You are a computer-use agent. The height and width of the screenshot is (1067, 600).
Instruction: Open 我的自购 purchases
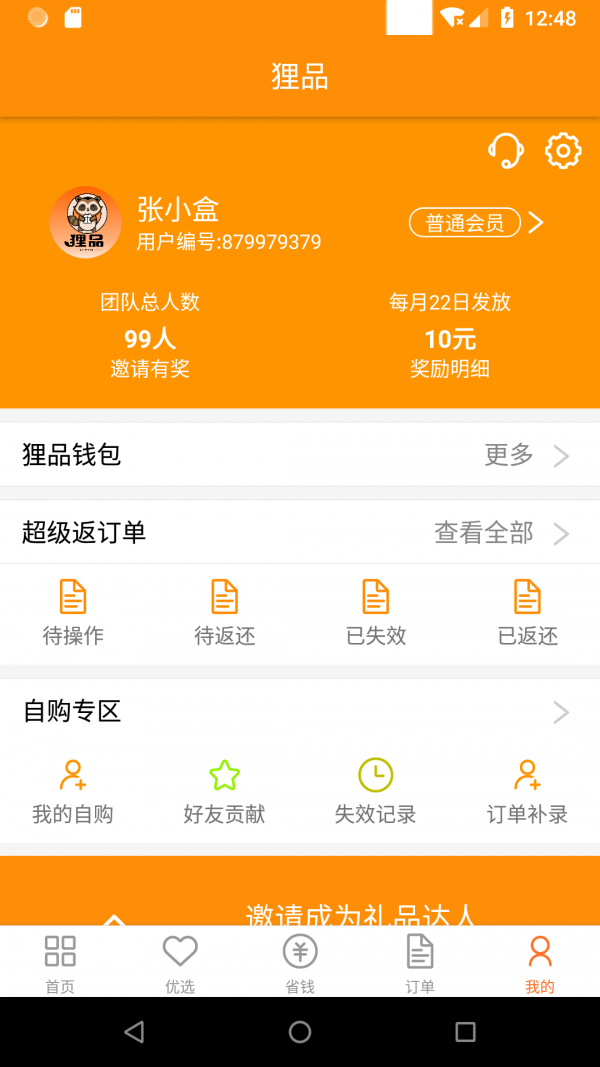click(x=73, y=792)
